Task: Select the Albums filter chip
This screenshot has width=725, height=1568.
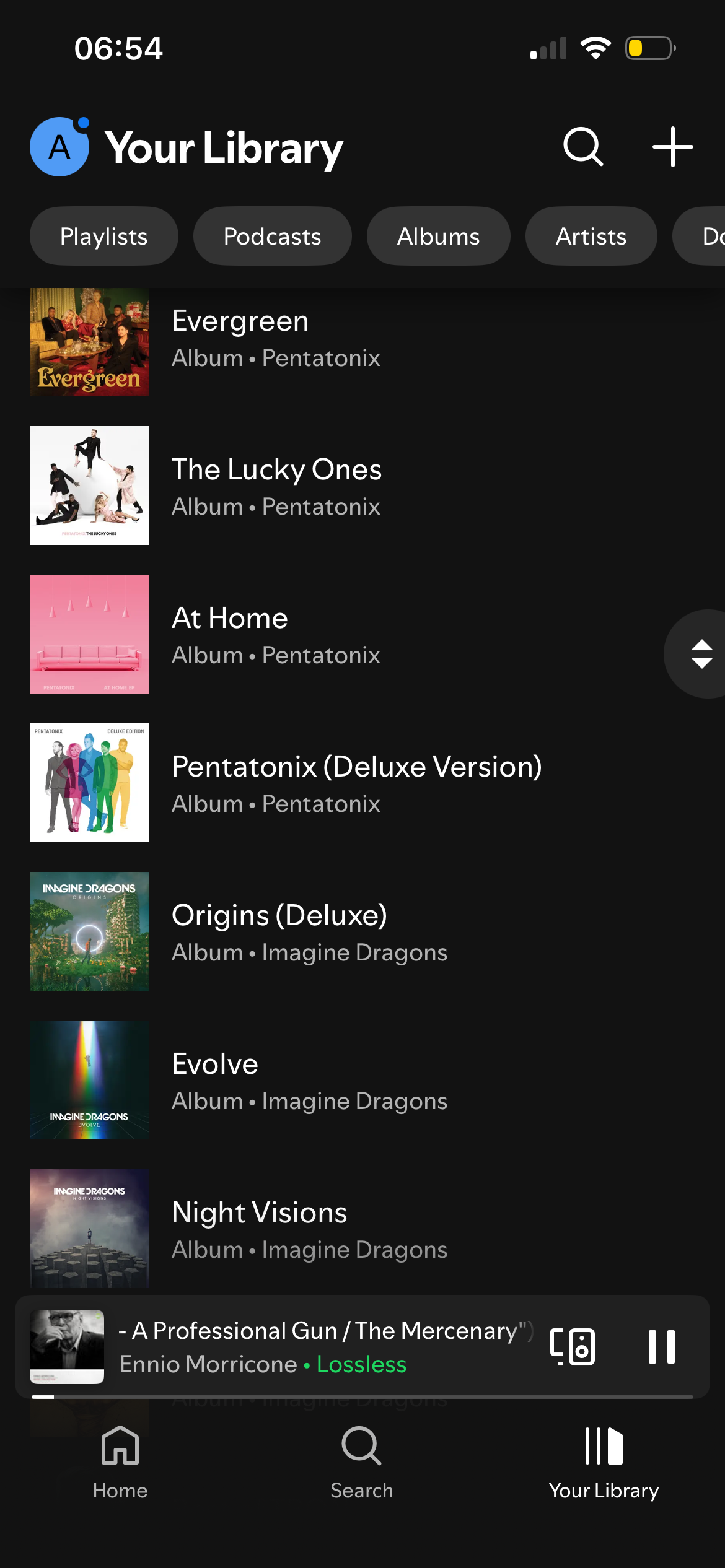Action: [438, 237]
